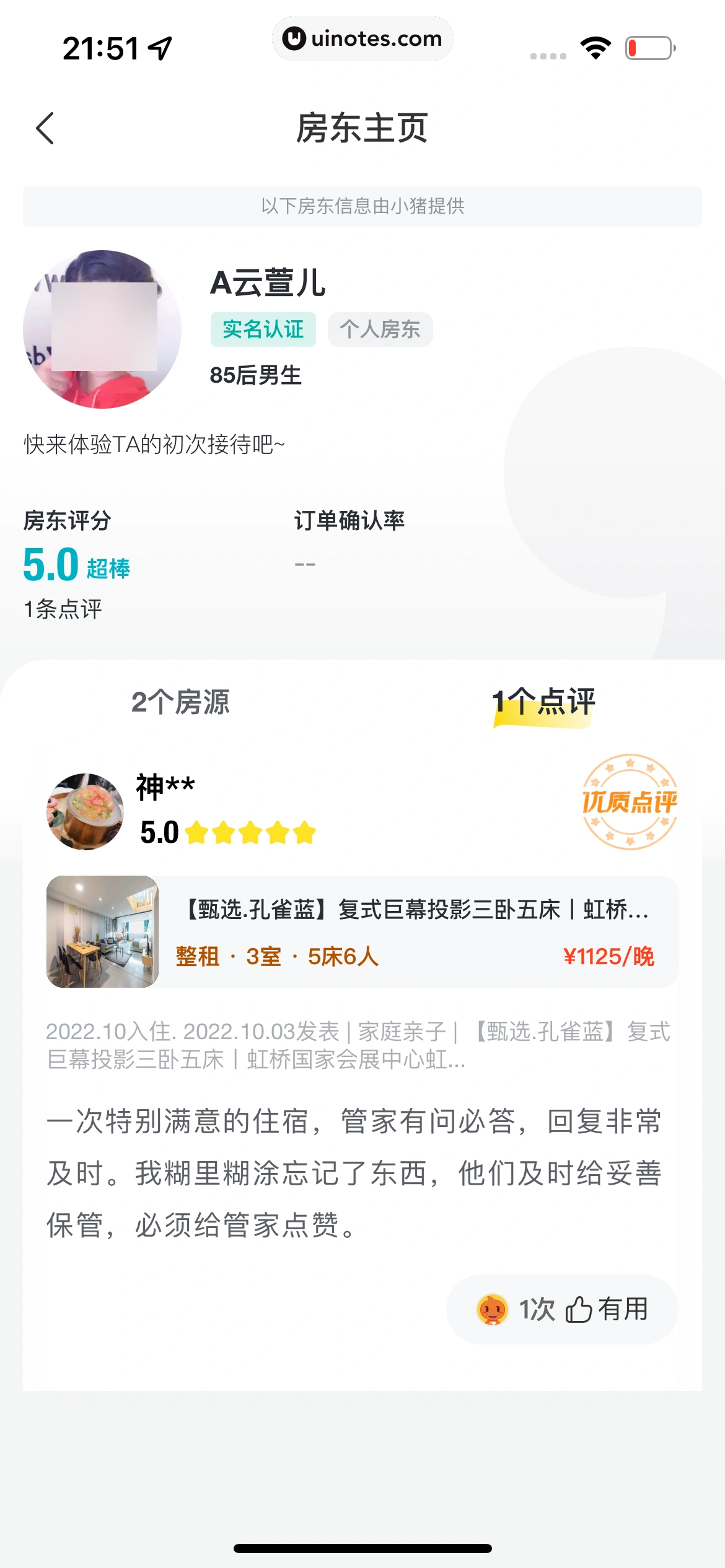Select the 1个点评 tab

(x=543, y=702)
